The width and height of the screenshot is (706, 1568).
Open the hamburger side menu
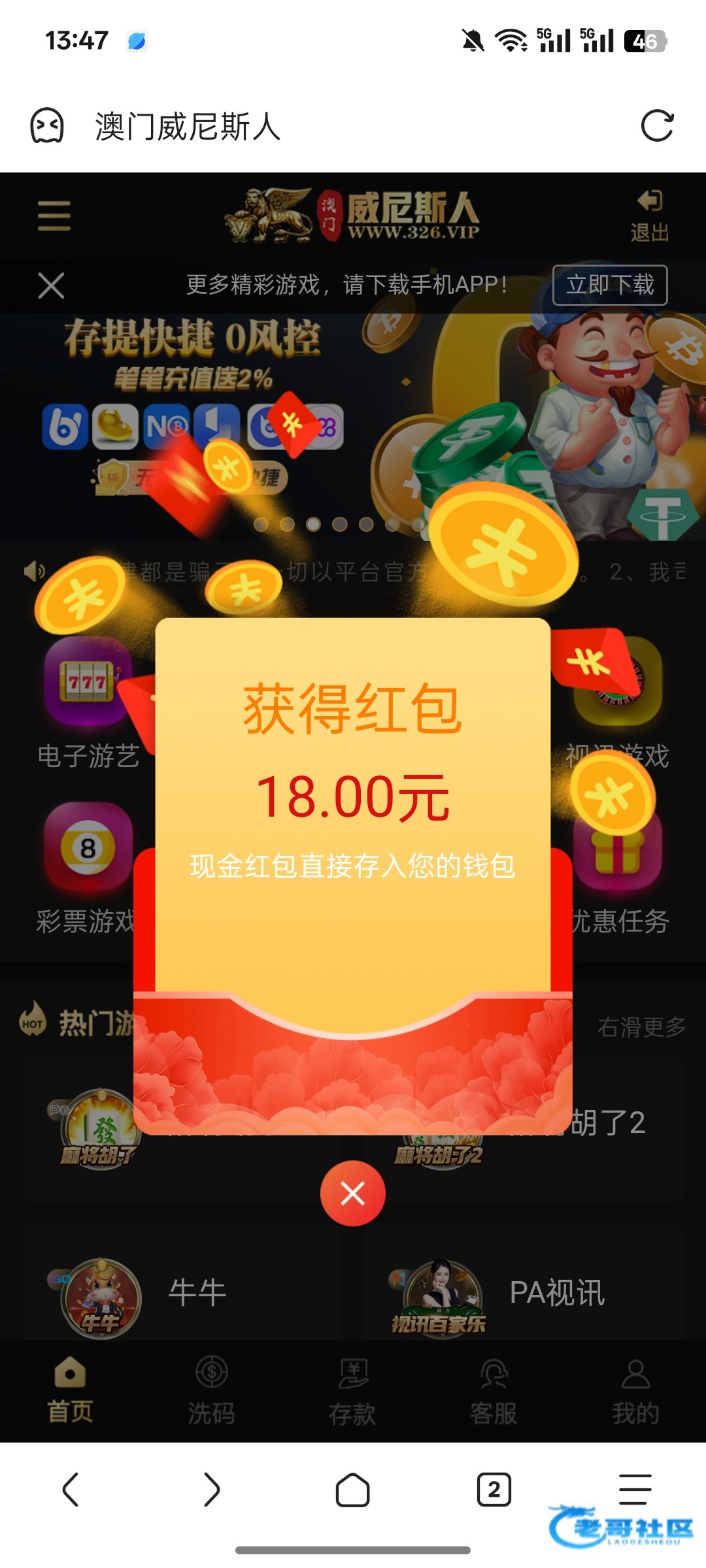click(x=54, y=216)
